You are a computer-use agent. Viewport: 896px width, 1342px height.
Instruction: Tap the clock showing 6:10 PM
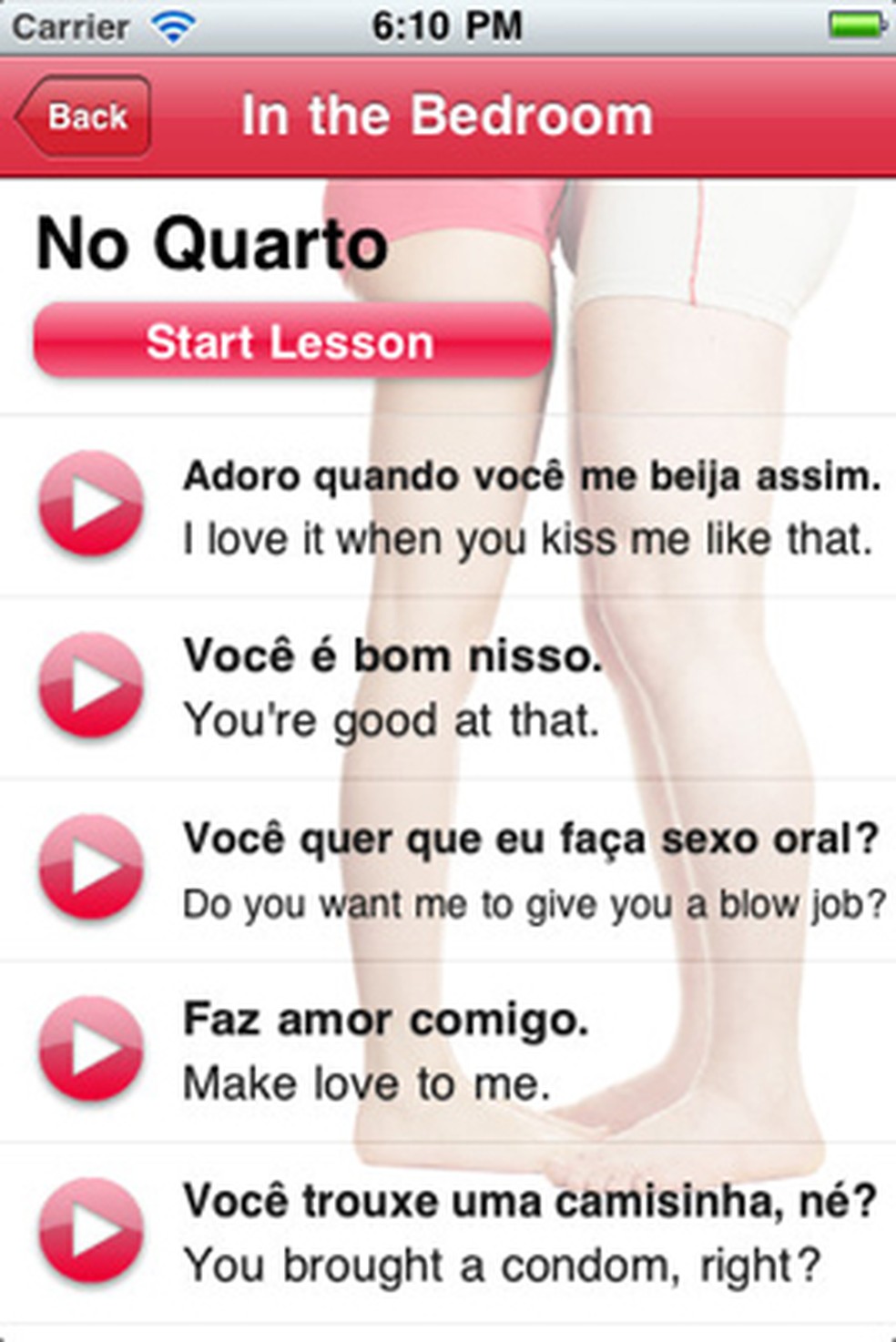click(448, 25)
